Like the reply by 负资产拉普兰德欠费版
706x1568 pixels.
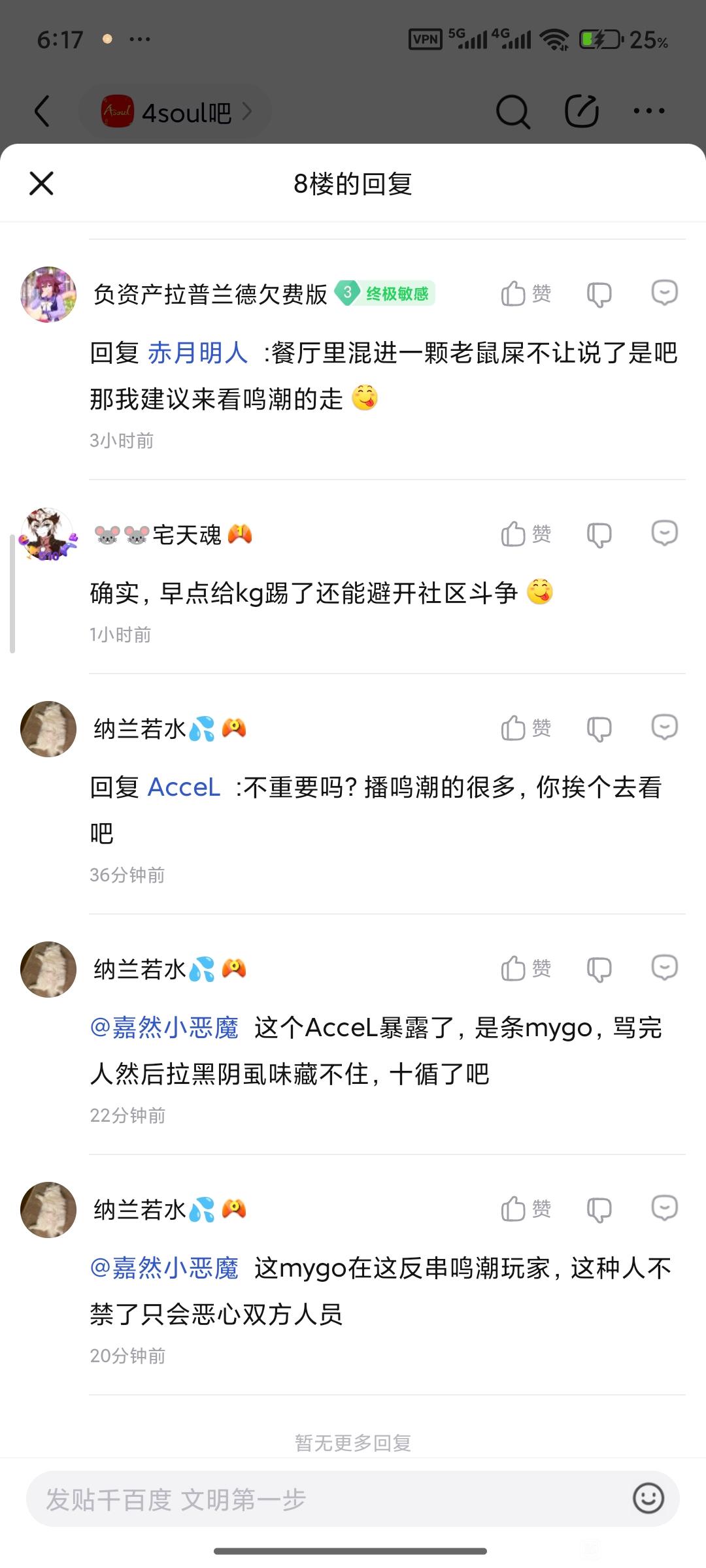pos(526,294)
